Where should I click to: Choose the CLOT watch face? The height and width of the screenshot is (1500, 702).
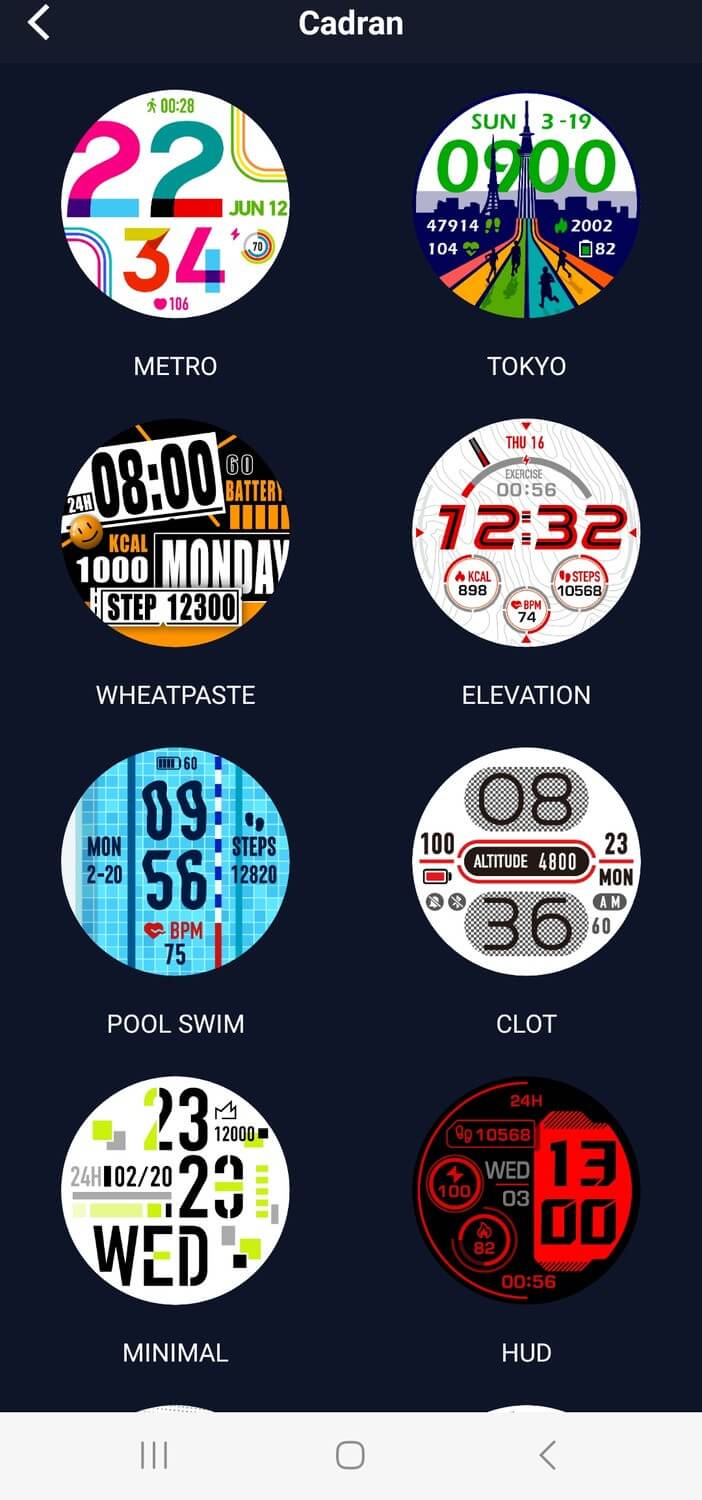coord(526,862)
